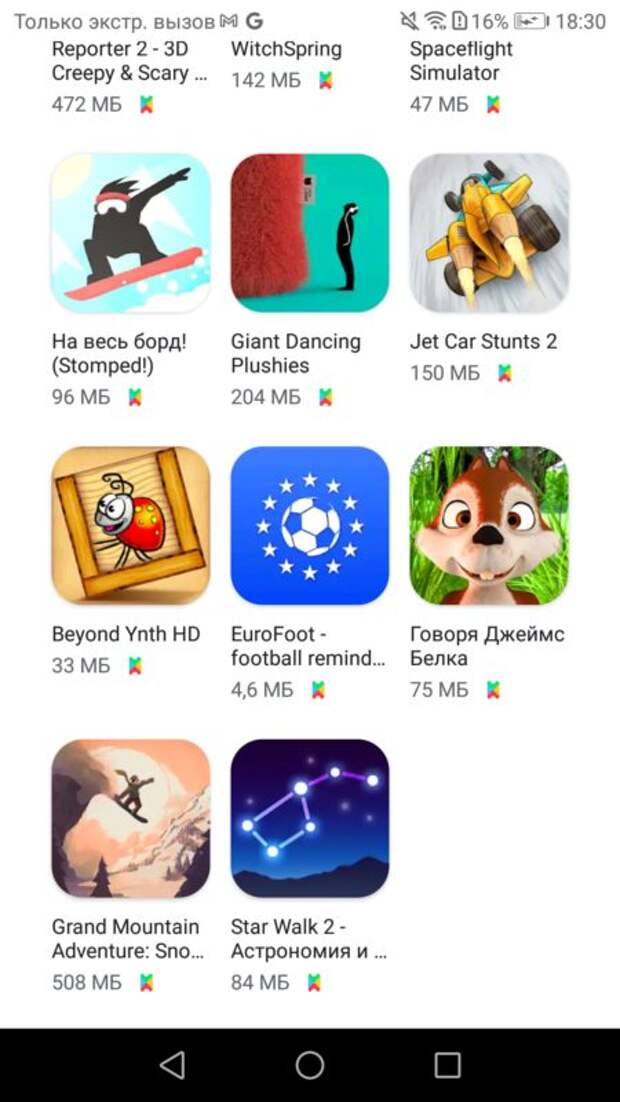This screenshot has width=620, height=1102.
Task: Open Giant Dancing Plushies app page
Action: pos(309,233)
